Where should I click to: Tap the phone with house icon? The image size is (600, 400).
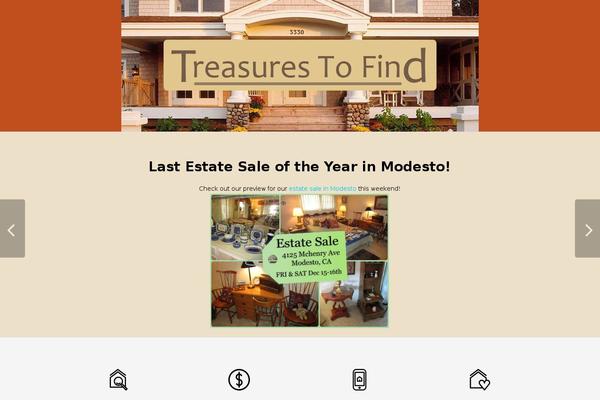pyautogui.click(x=359, y=379)
